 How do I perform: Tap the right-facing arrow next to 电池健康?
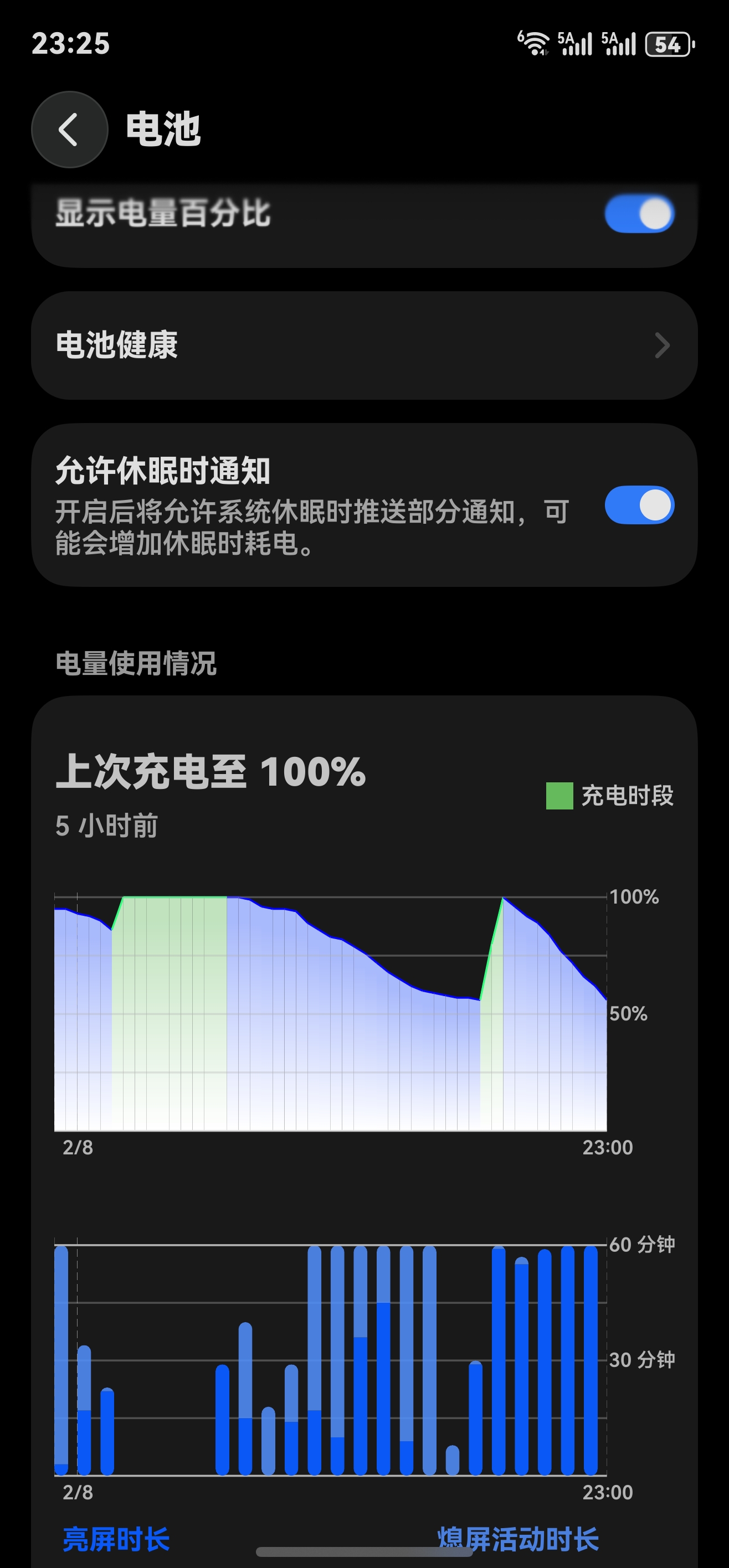point(663,344)
